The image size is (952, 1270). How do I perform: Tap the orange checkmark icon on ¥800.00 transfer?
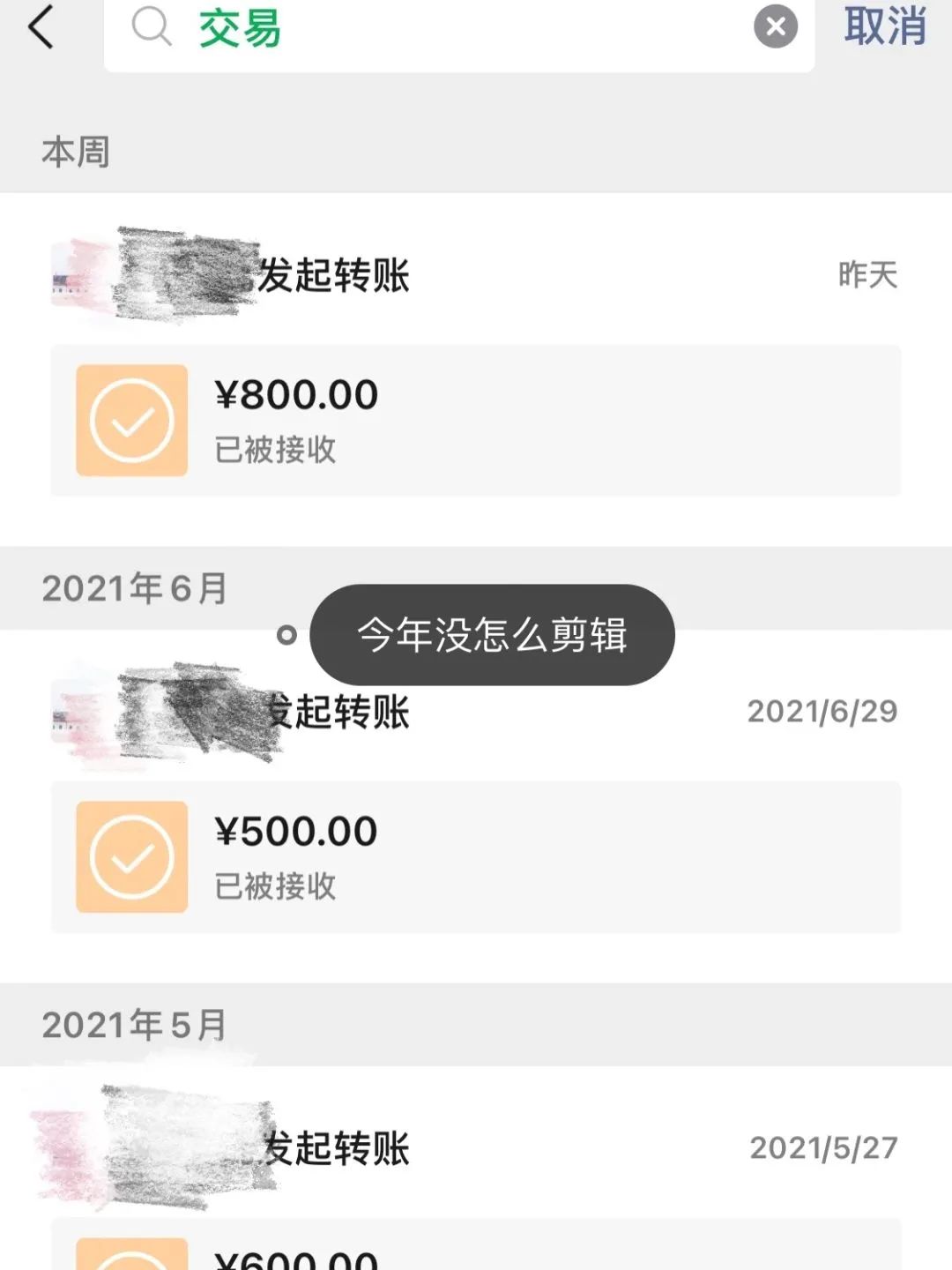130,419
